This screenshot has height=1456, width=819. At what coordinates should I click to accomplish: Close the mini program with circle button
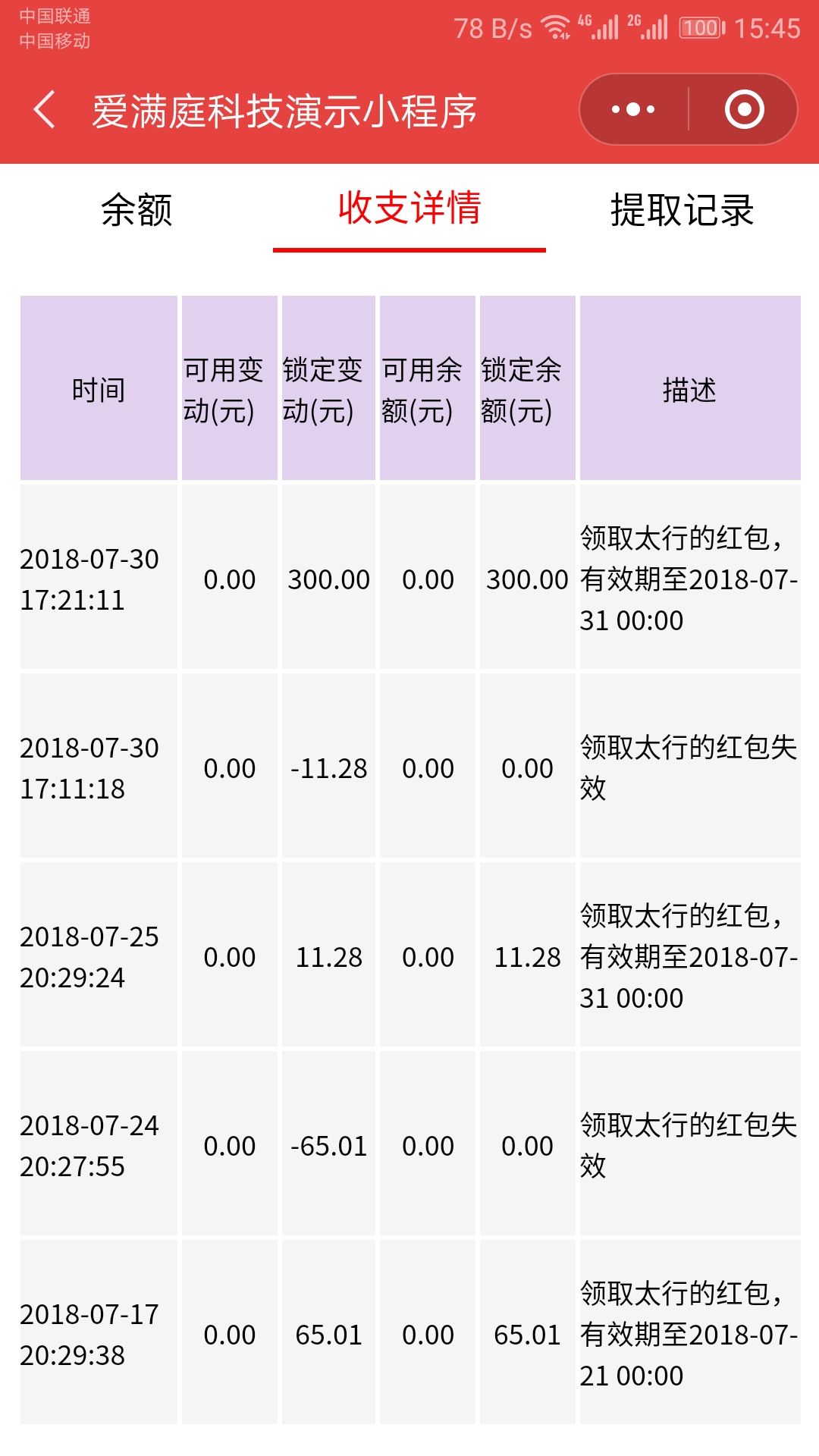click(x=744, y=109)
